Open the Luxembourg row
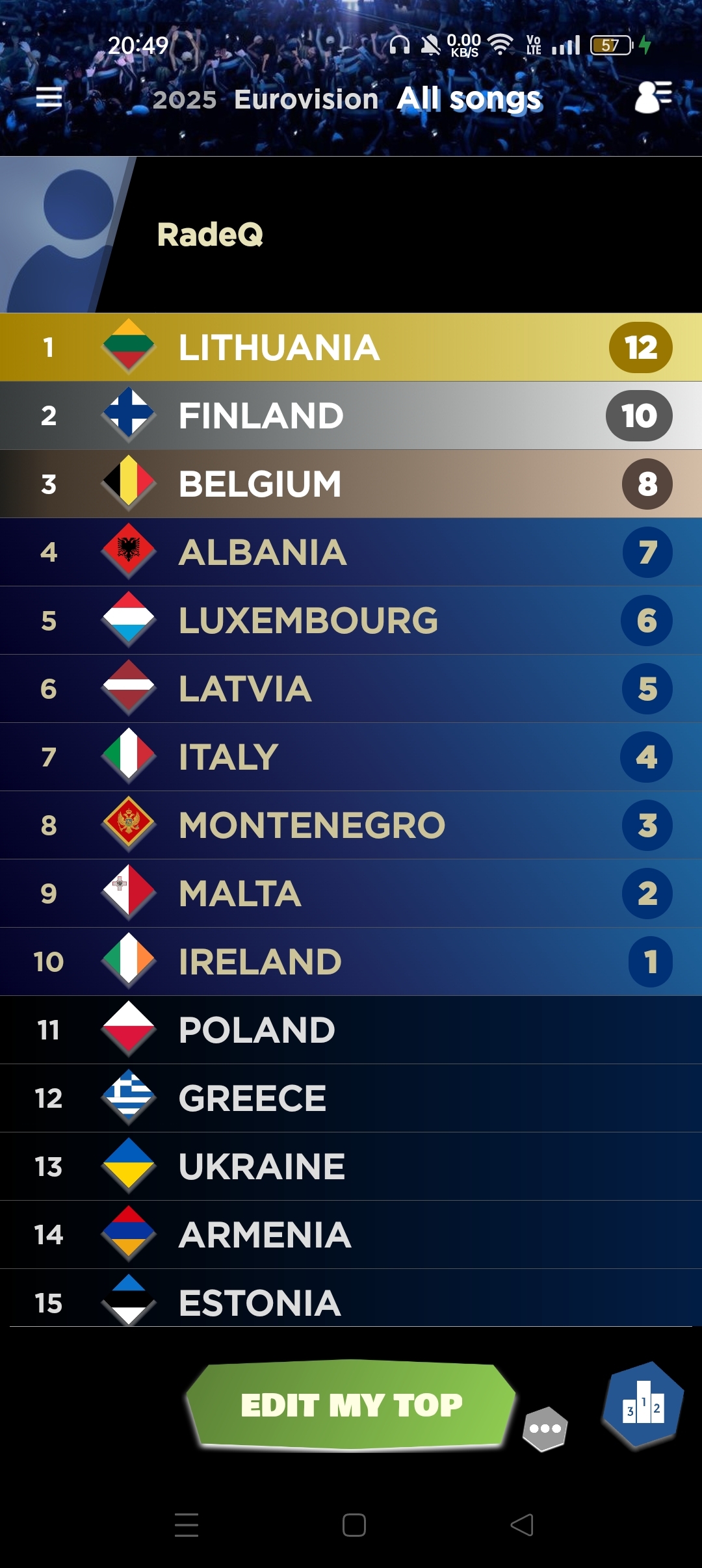Image resolution: width=702 pixels, height=1568 pixels. pos(351,620)
